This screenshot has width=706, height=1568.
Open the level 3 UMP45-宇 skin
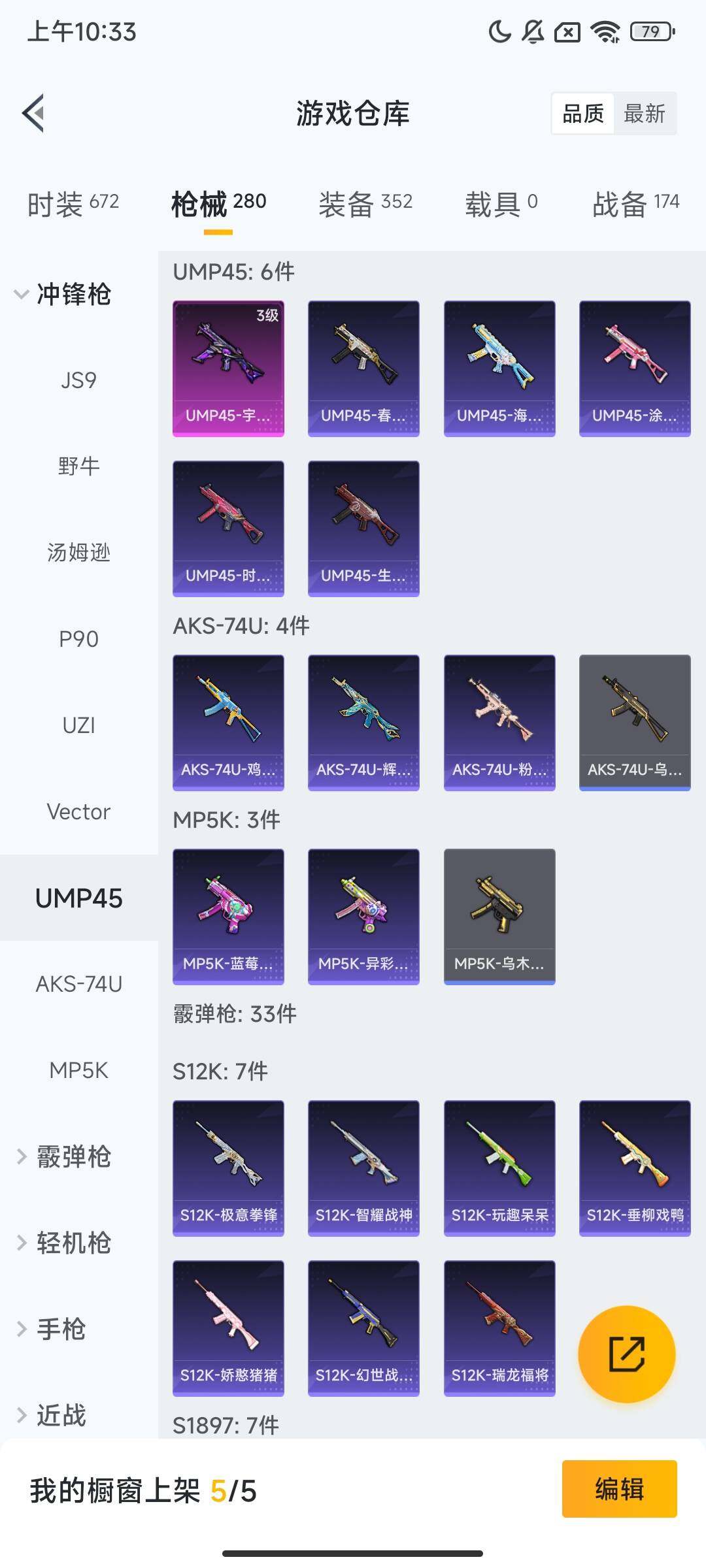[x=228, y=368]
